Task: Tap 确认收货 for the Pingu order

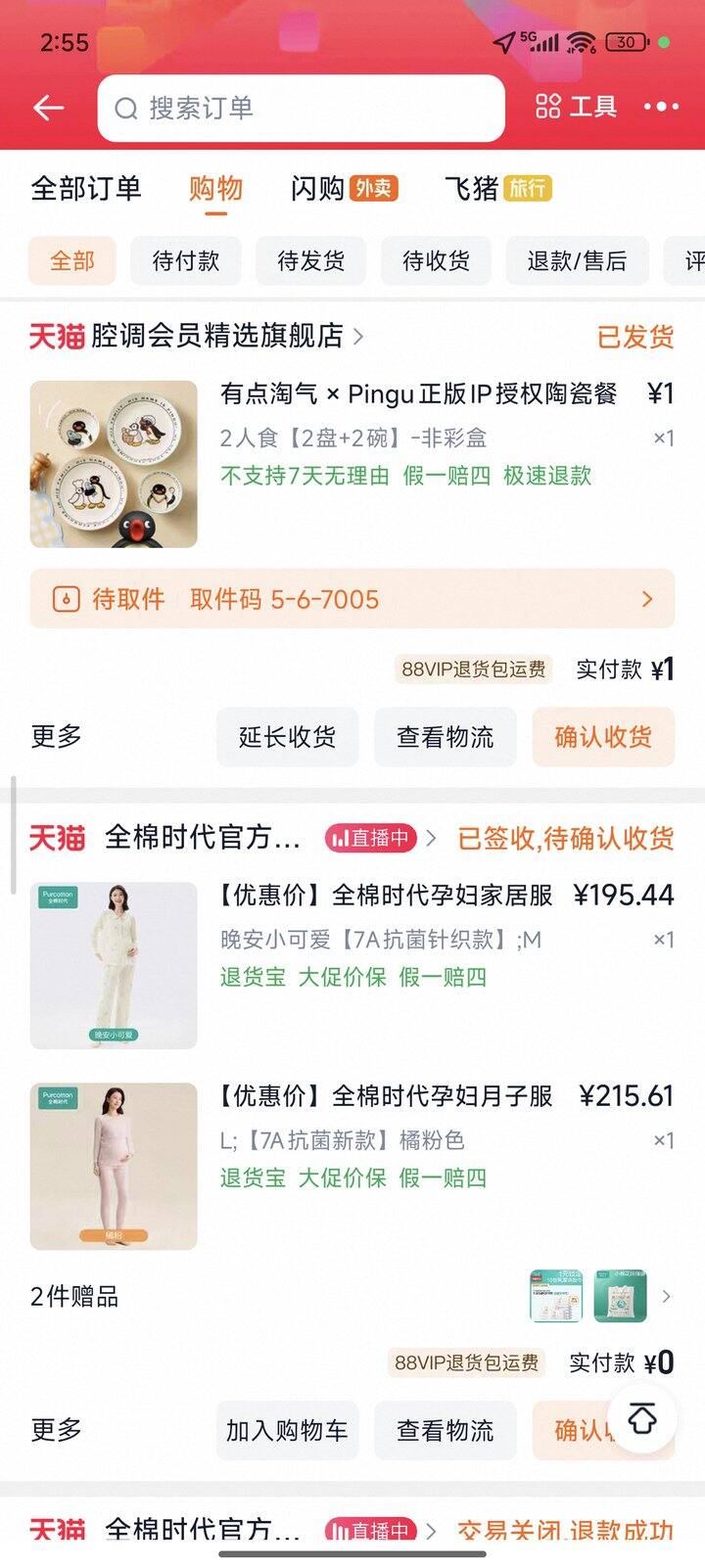Action: pyautogui.click(x=602, y=737)
